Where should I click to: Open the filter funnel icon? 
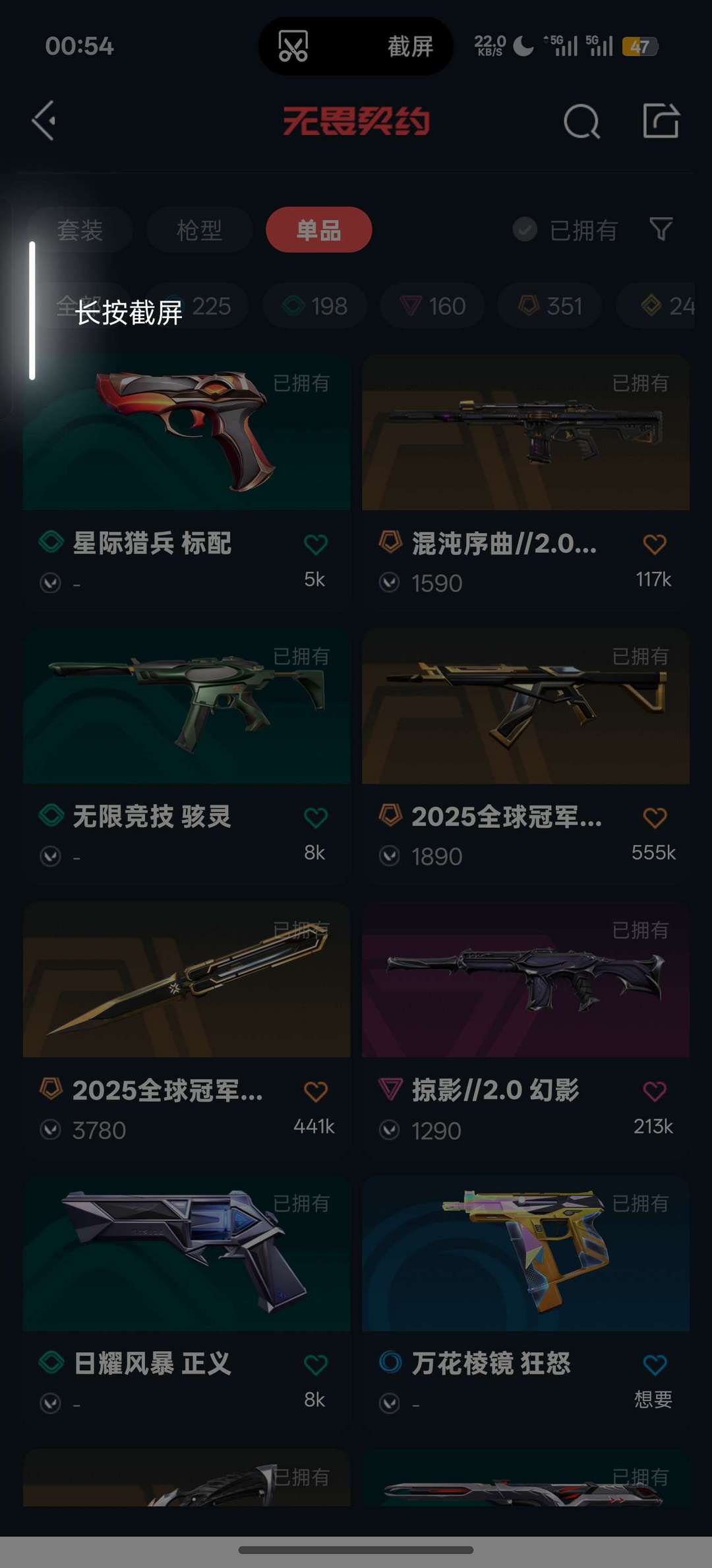click(661, 229)
